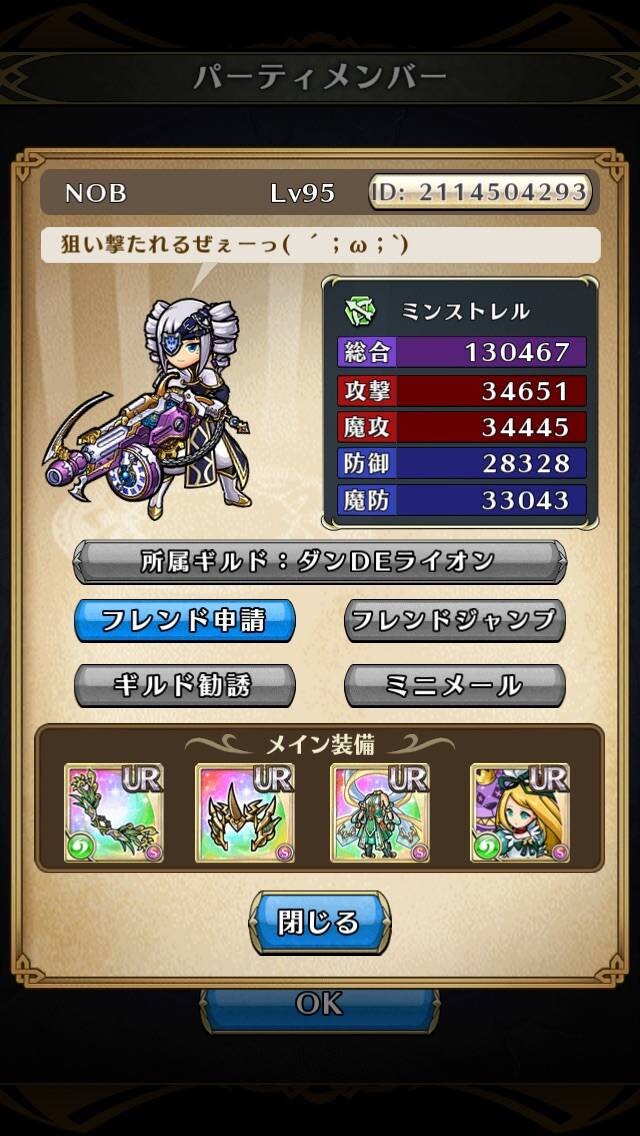This screenshot has height=1136, width=640.
Task: Open the UR green armor equipment tile
Action: click(x=380, y=813)
